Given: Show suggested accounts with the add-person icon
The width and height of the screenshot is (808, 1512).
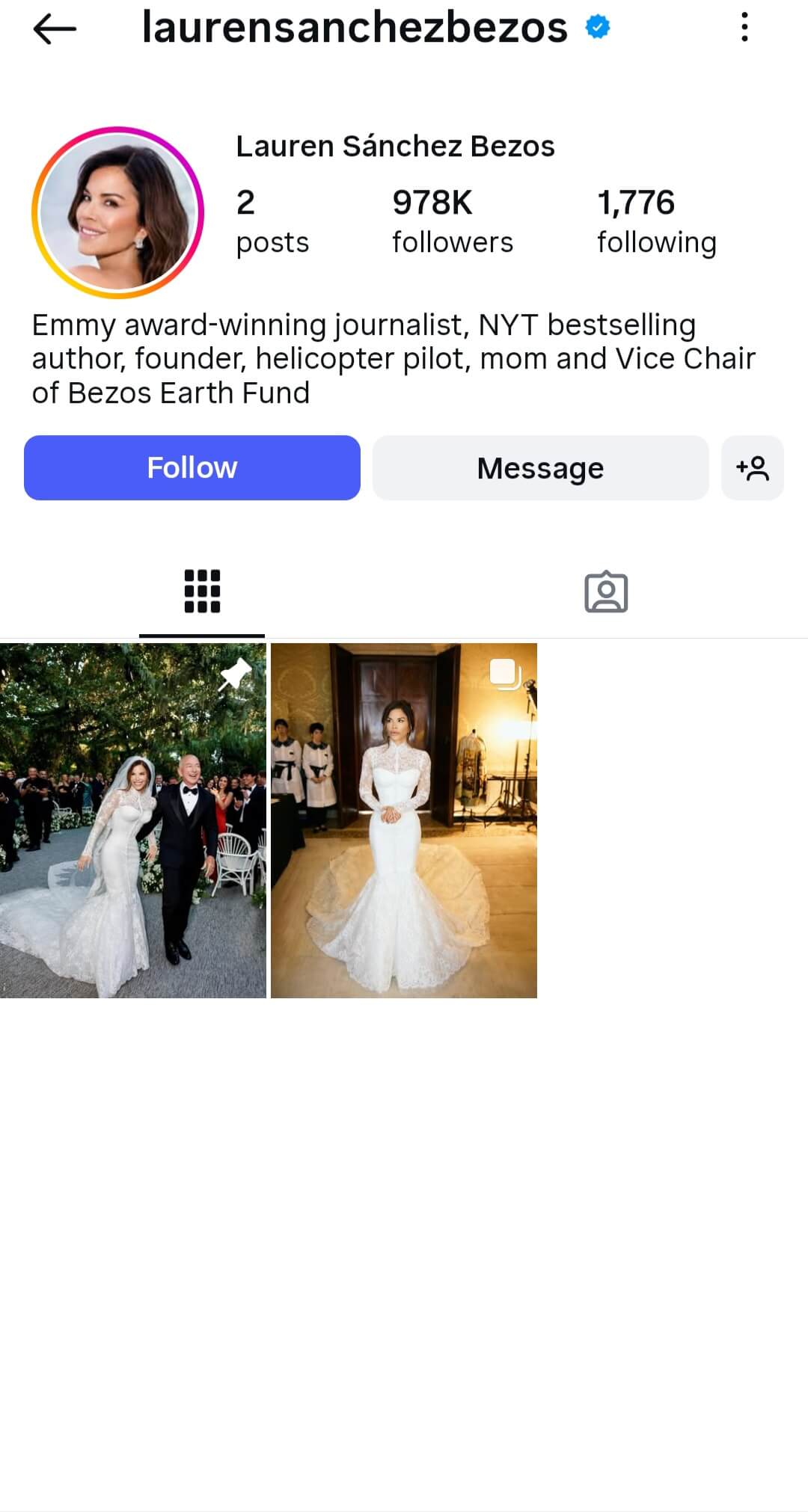Looking at the screenshot, I should tap(752, 468).
